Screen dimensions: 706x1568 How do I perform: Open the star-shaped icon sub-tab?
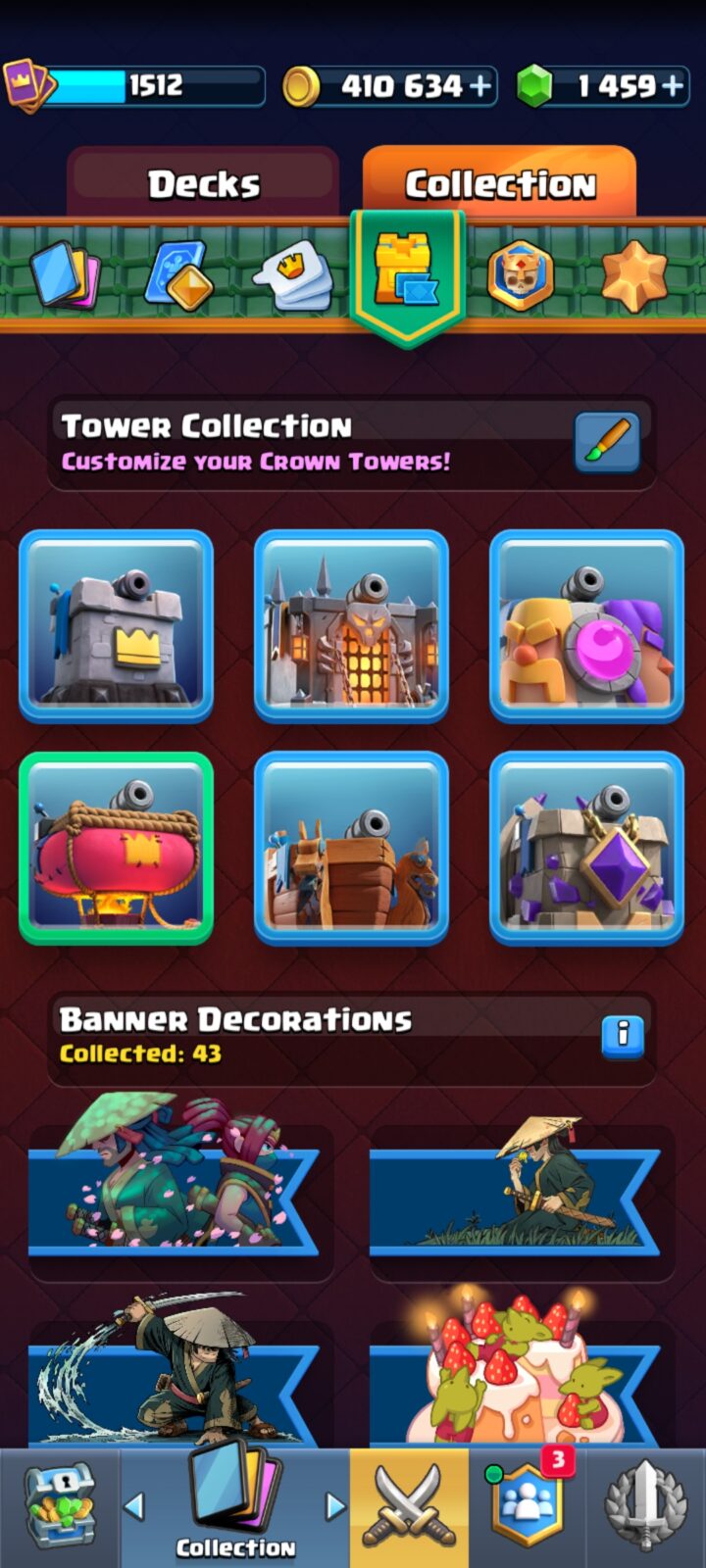(634, 275)
